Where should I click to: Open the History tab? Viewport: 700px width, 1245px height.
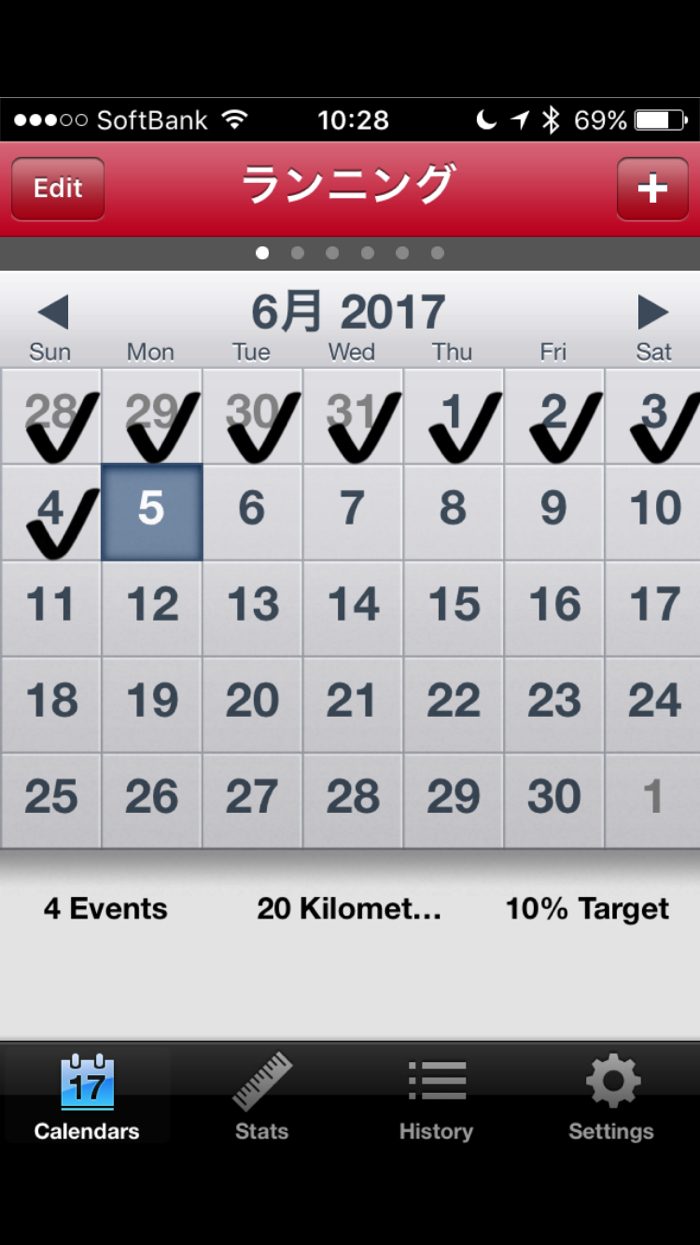pyautogui.click(x=436, y=1097)
